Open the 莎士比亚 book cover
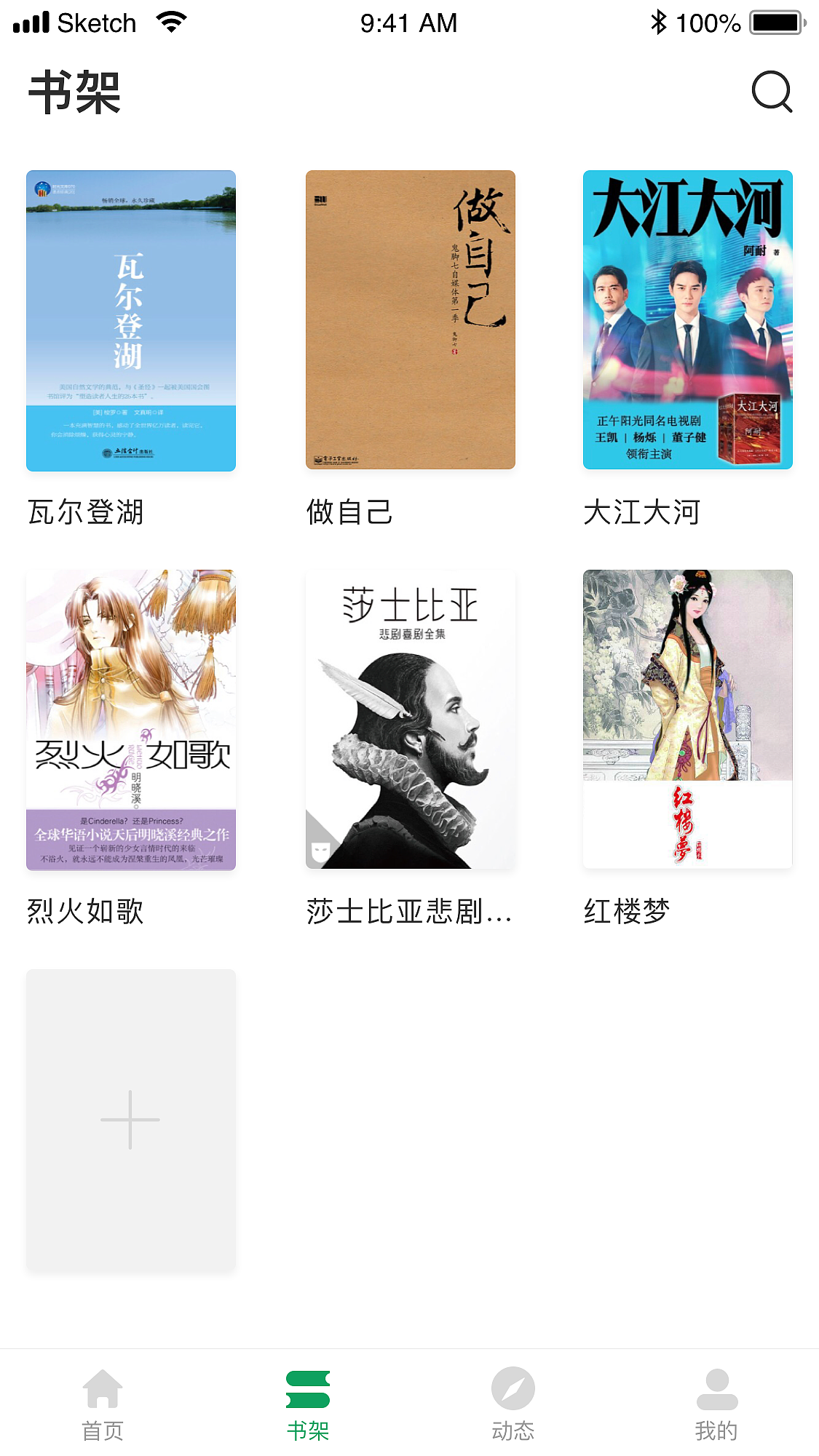 point(410,719)
